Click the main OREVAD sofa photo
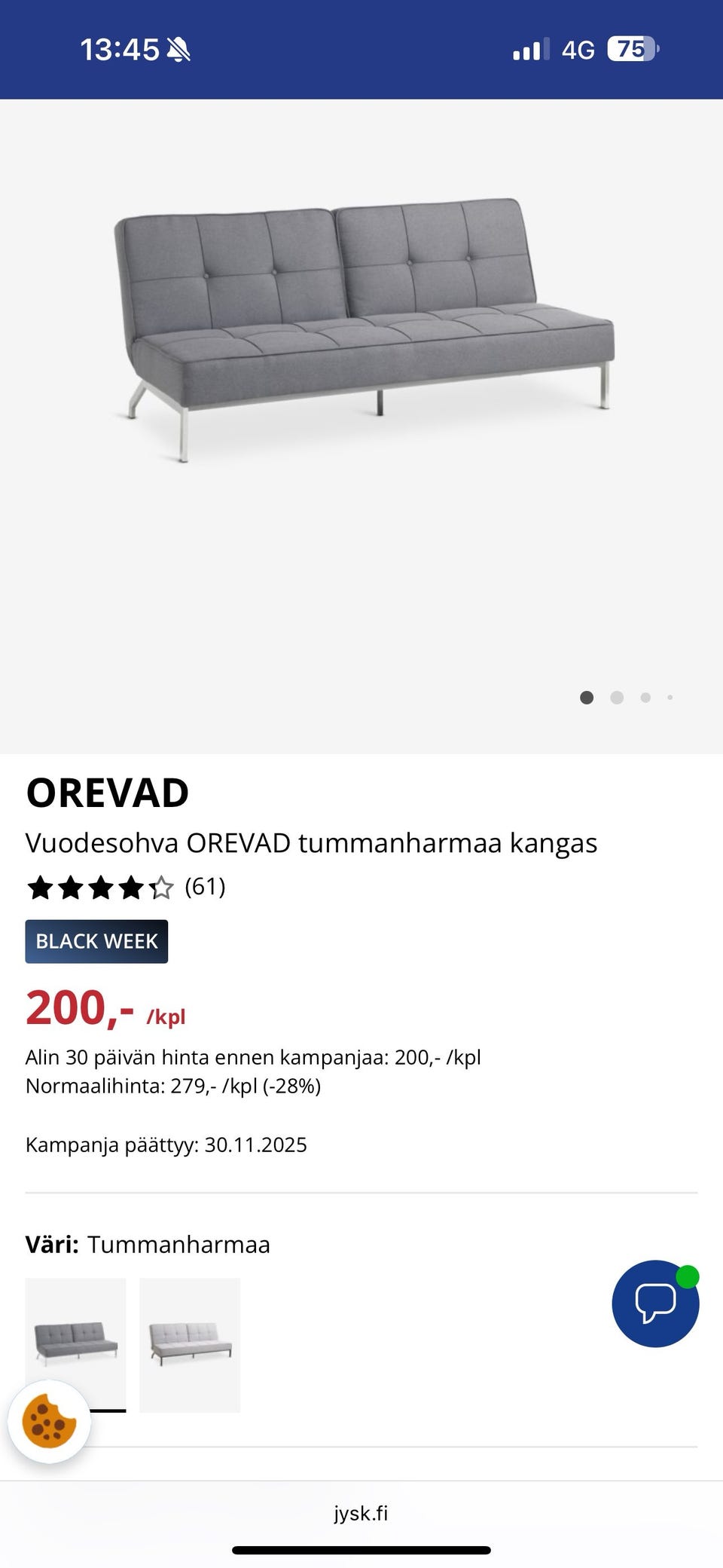723x1568 pixels. 361,324
